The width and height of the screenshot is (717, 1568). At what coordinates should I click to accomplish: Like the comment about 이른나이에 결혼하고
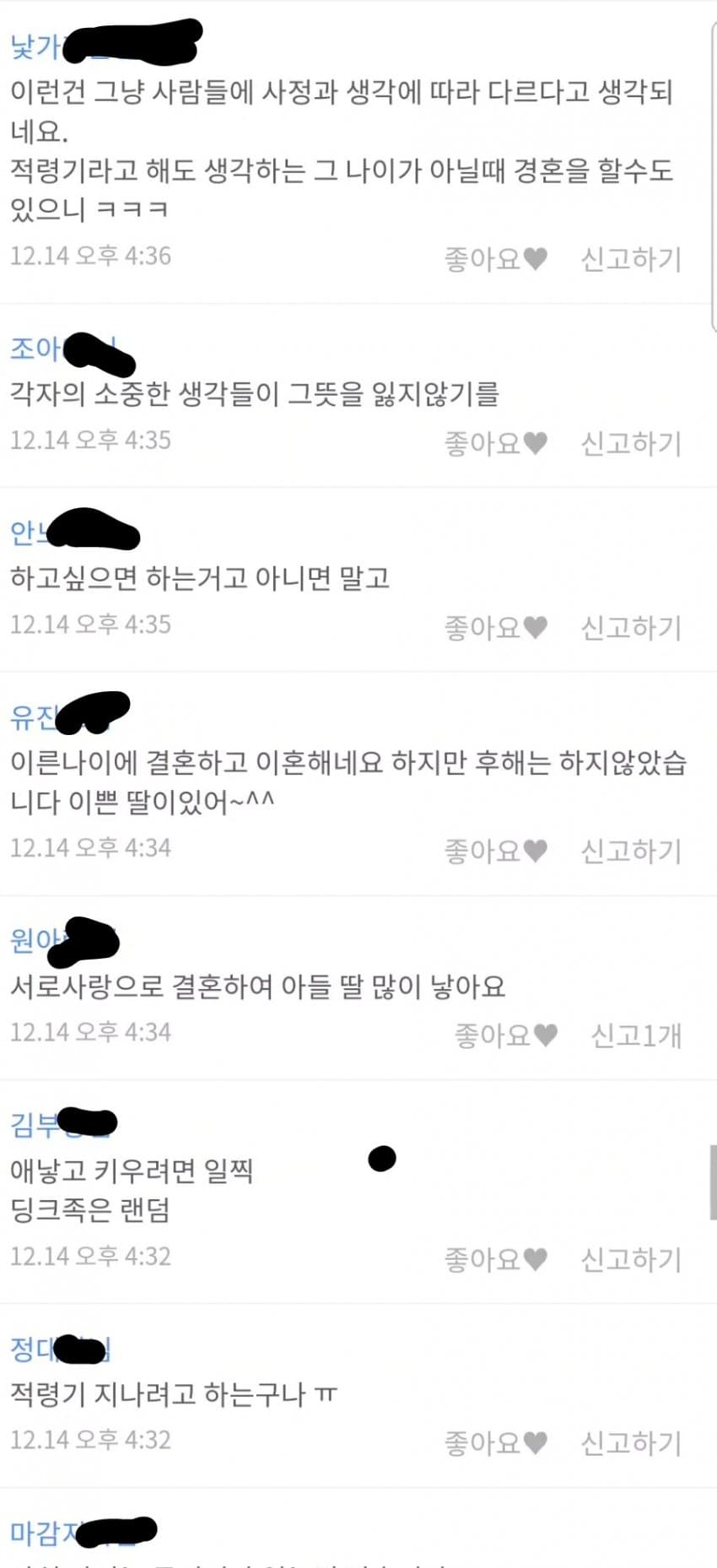pyautogui.click(x=496, y=851)
